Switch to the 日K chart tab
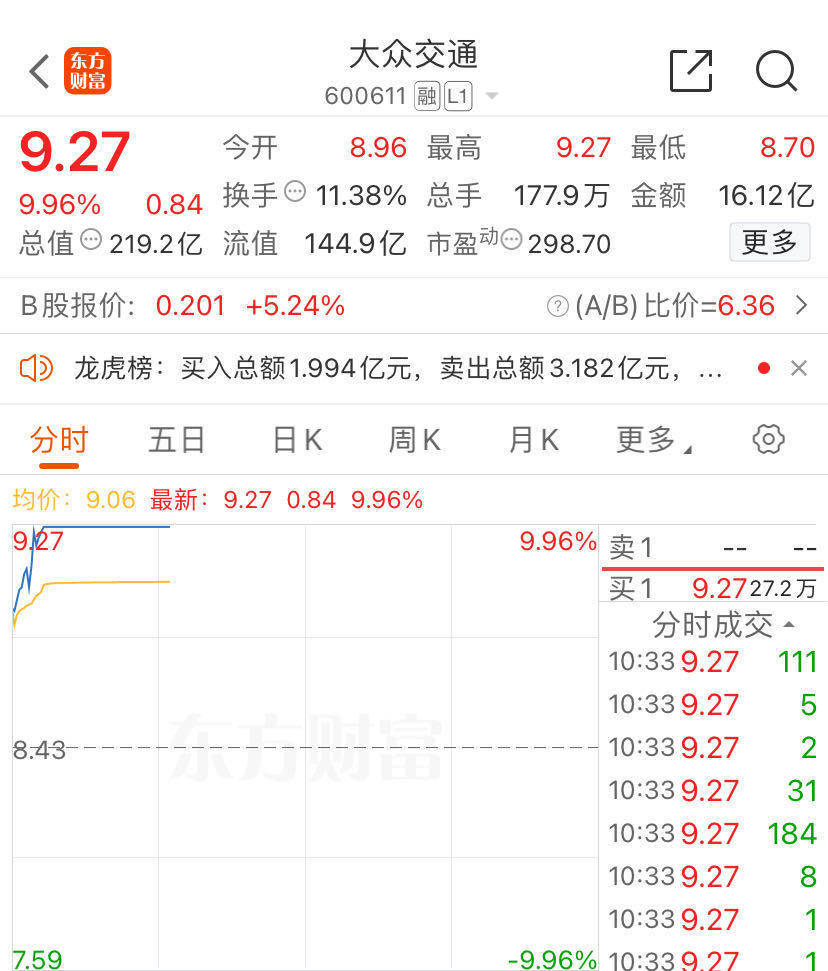The image size is (828, 971). (x=297, y=440)
